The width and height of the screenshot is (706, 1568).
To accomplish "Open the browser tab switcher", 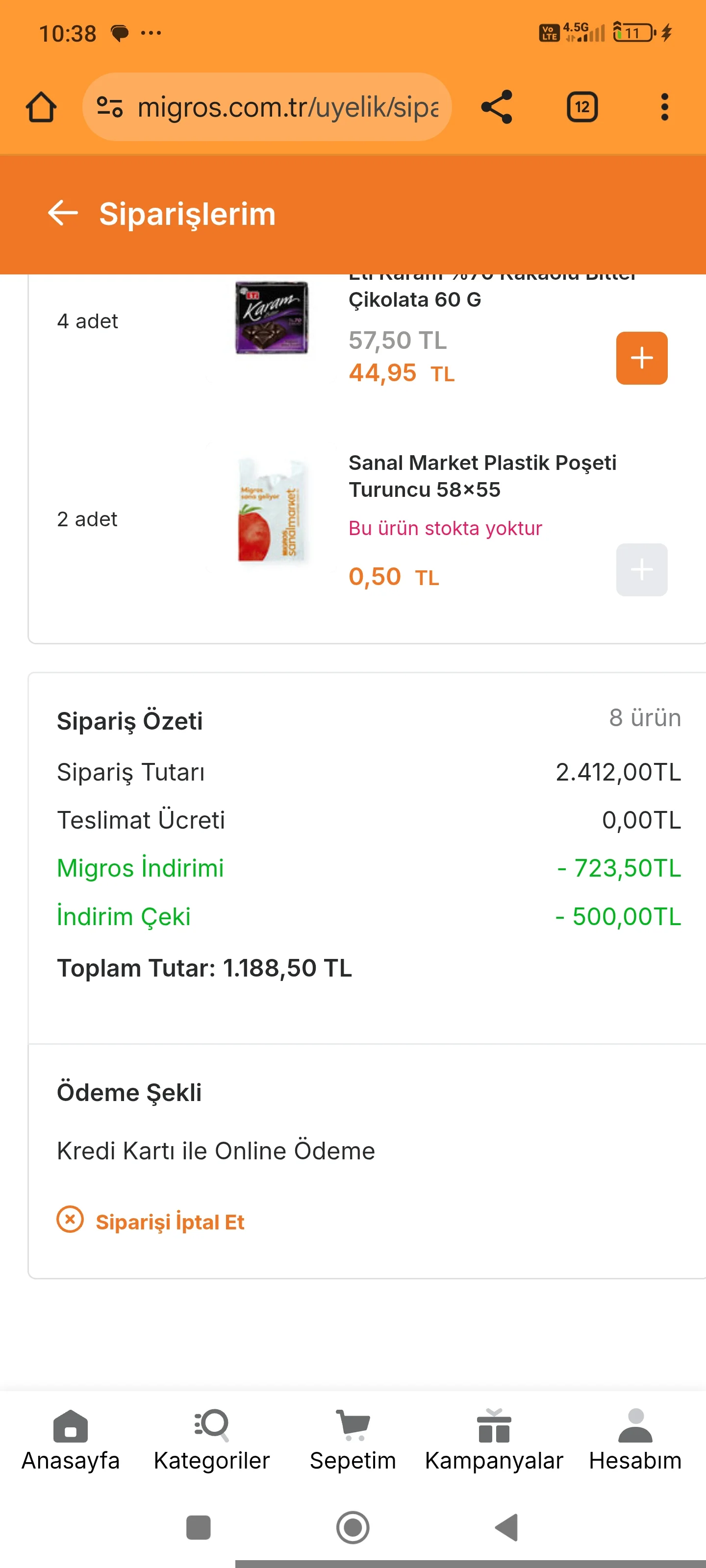I will click(582, 107).
